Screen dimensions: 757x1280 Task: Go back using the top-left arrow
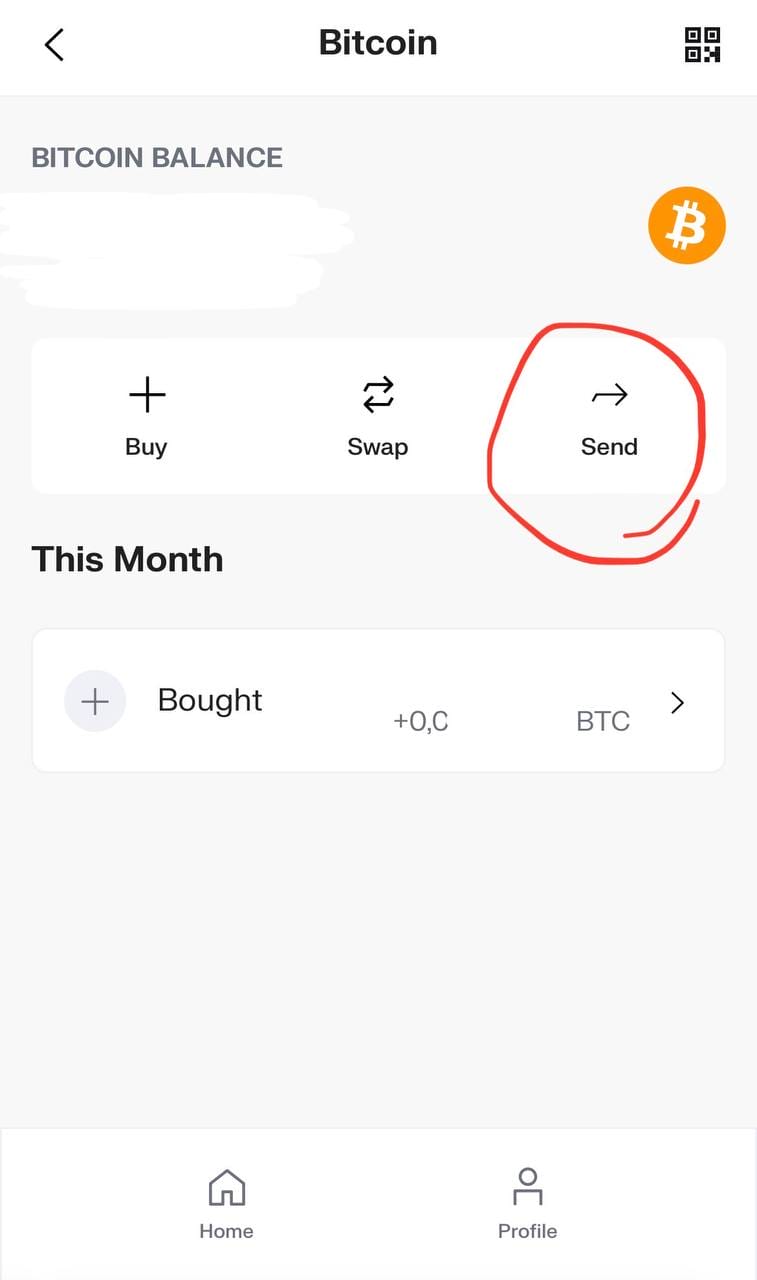point(54,44)
